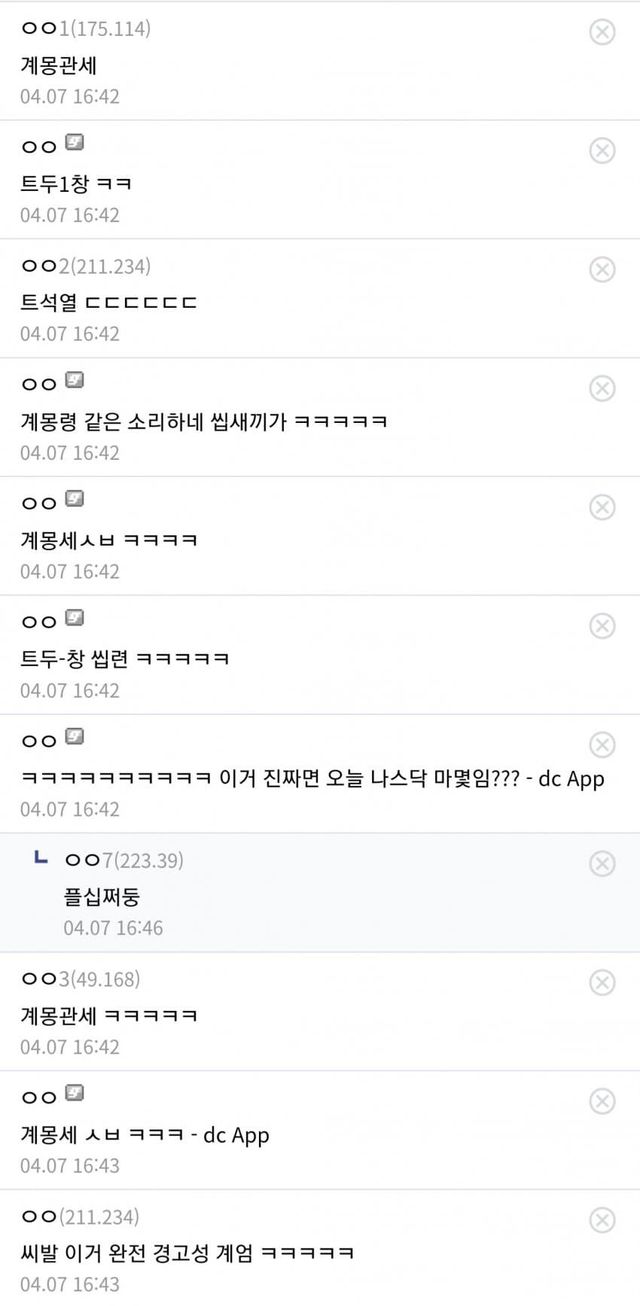Viewport: 640px width, 1306px height.
Task: Open the gallog icon of the 트두1창 commenter
Action: [x=74, y=143]
